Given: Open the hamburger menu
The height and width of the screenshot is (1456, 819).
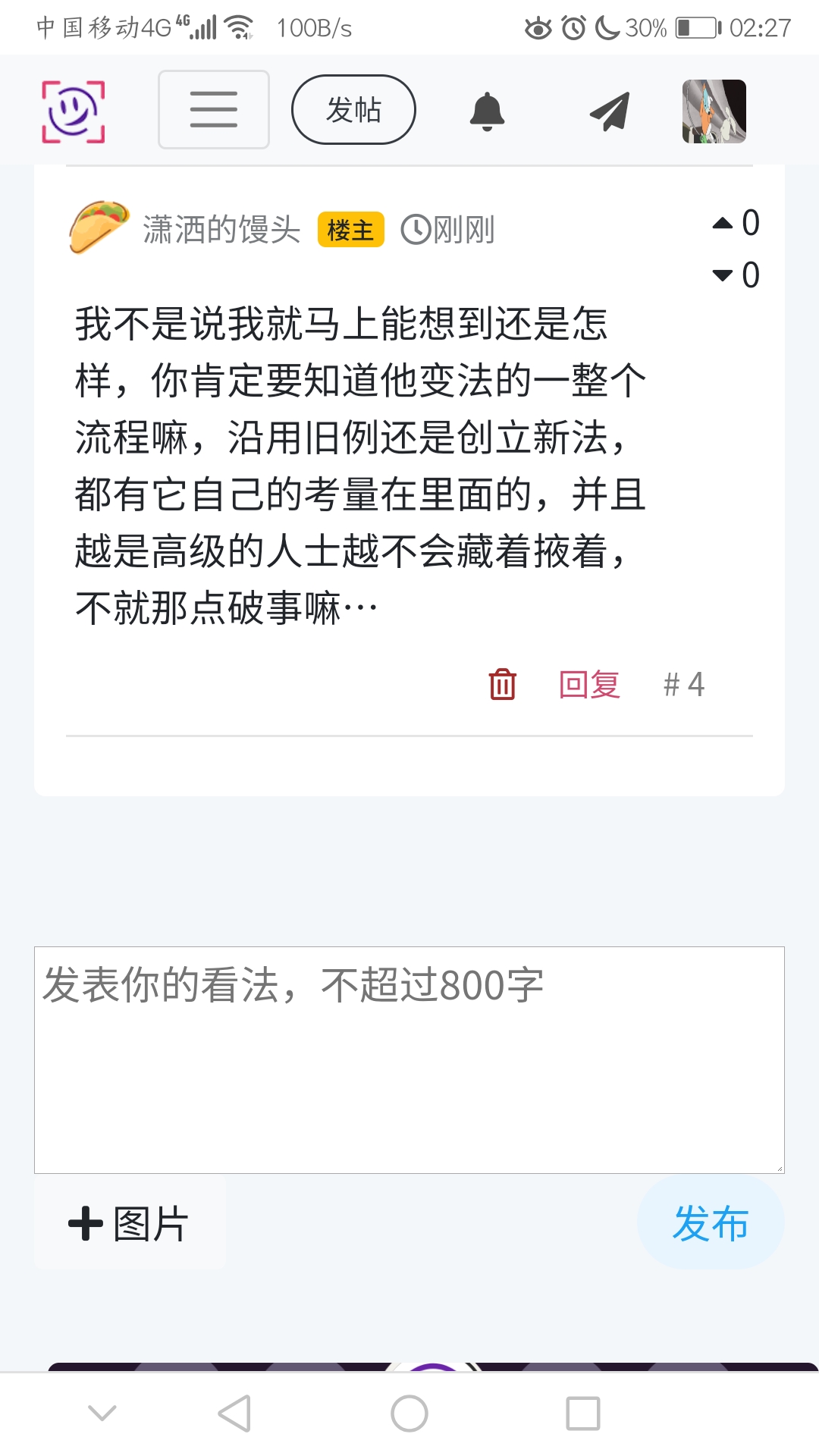Looking at the screenshot, I should (x=213, y=110).
